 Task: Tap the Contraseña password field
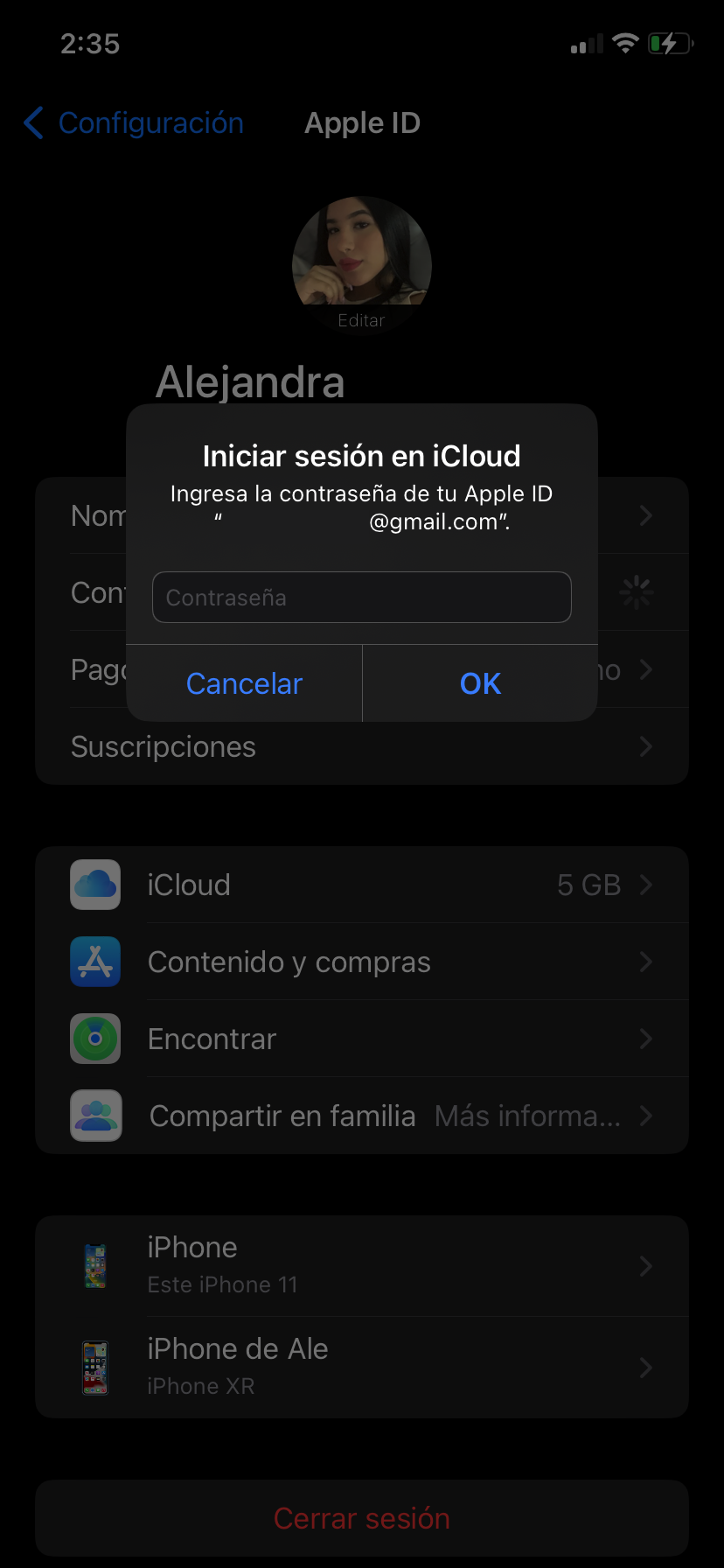(x=362, y=598)
